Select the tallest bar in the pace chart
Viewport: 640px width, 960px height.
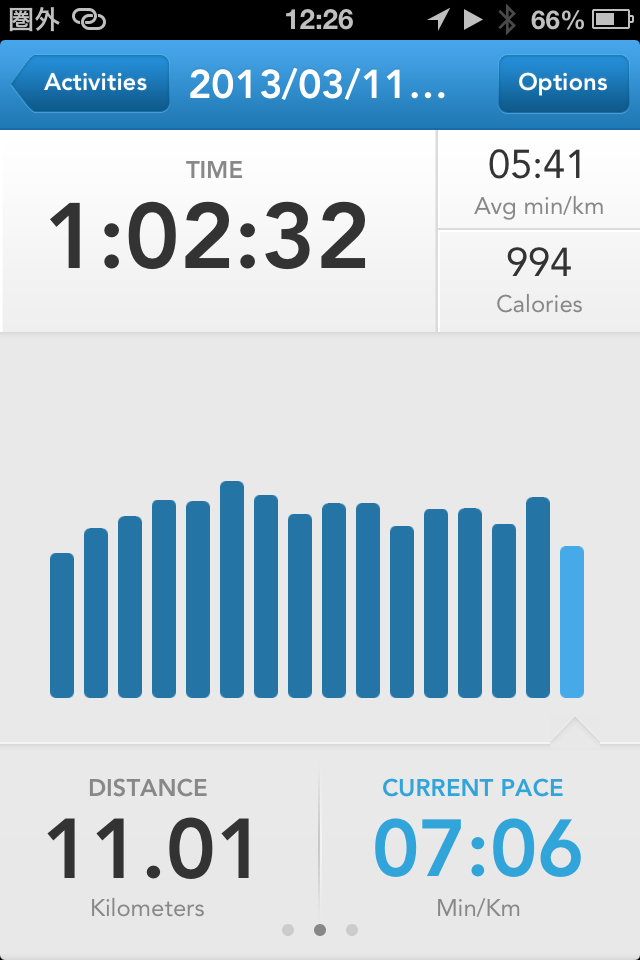click(232, 590)
